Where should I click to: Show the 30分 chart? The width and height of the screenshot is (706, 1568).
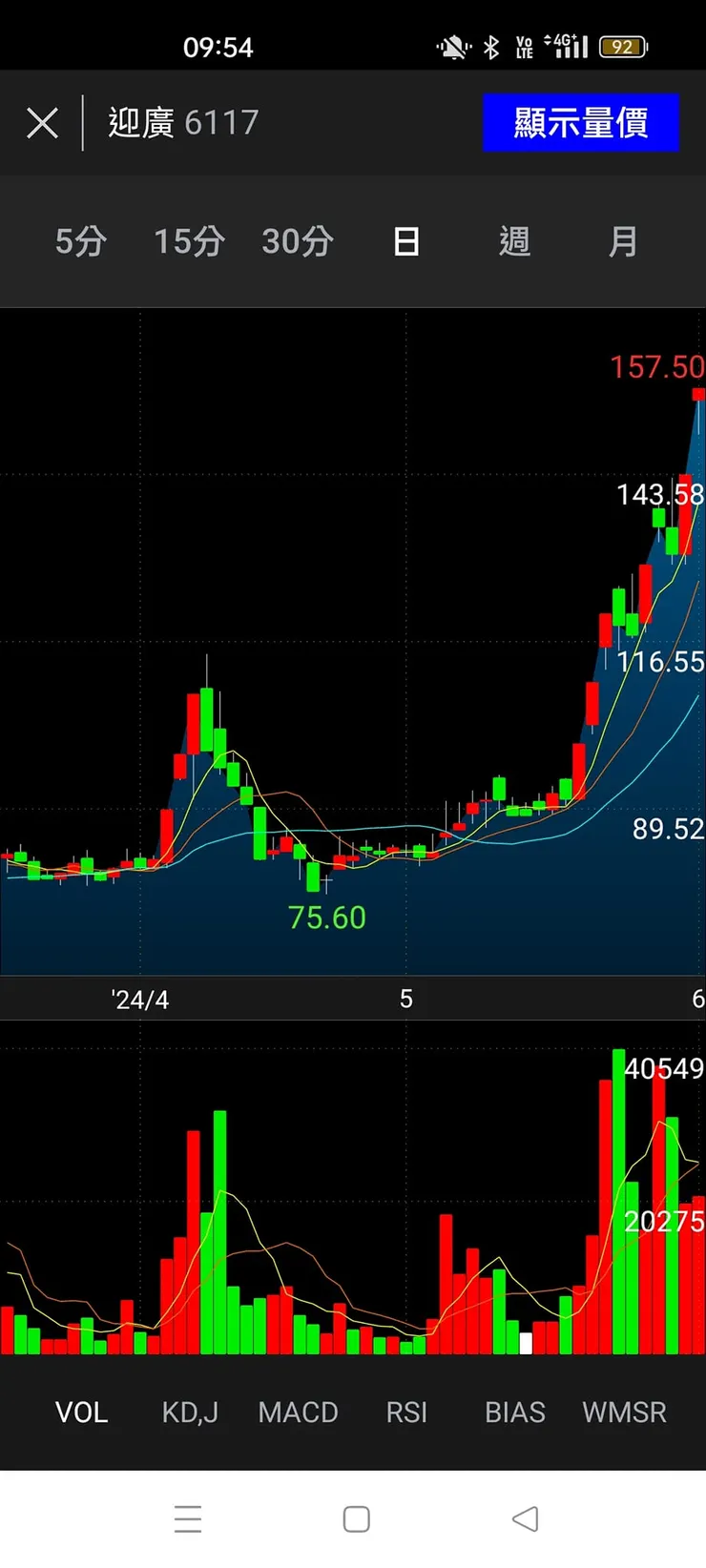click(298, 241)
